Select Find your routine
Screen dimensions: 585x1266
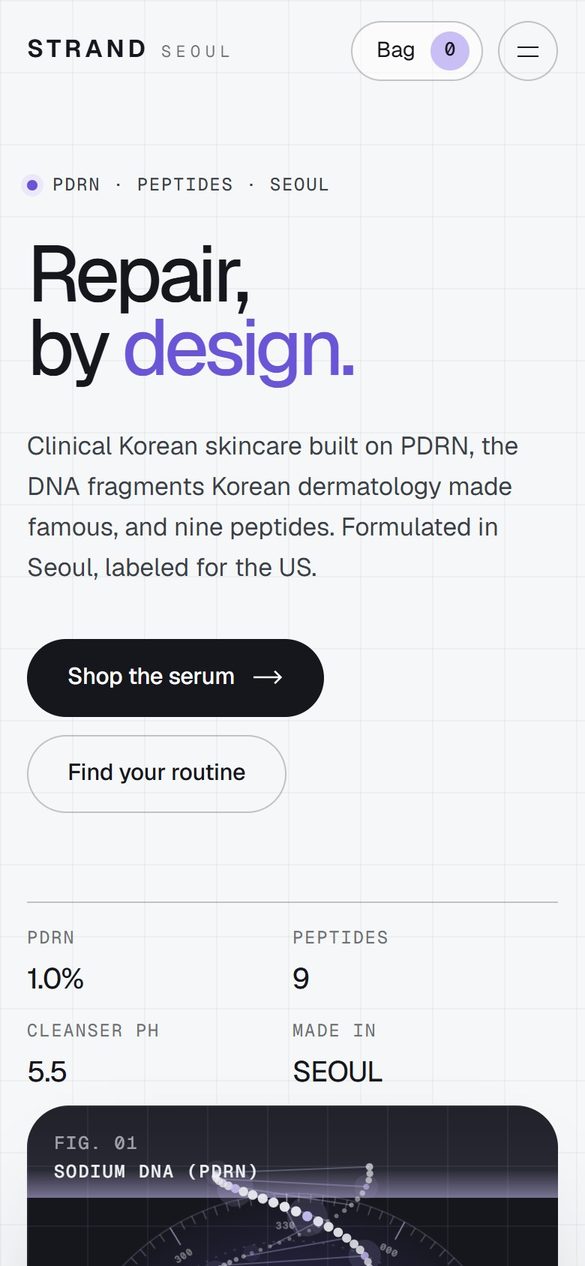(x=157, y=773)
